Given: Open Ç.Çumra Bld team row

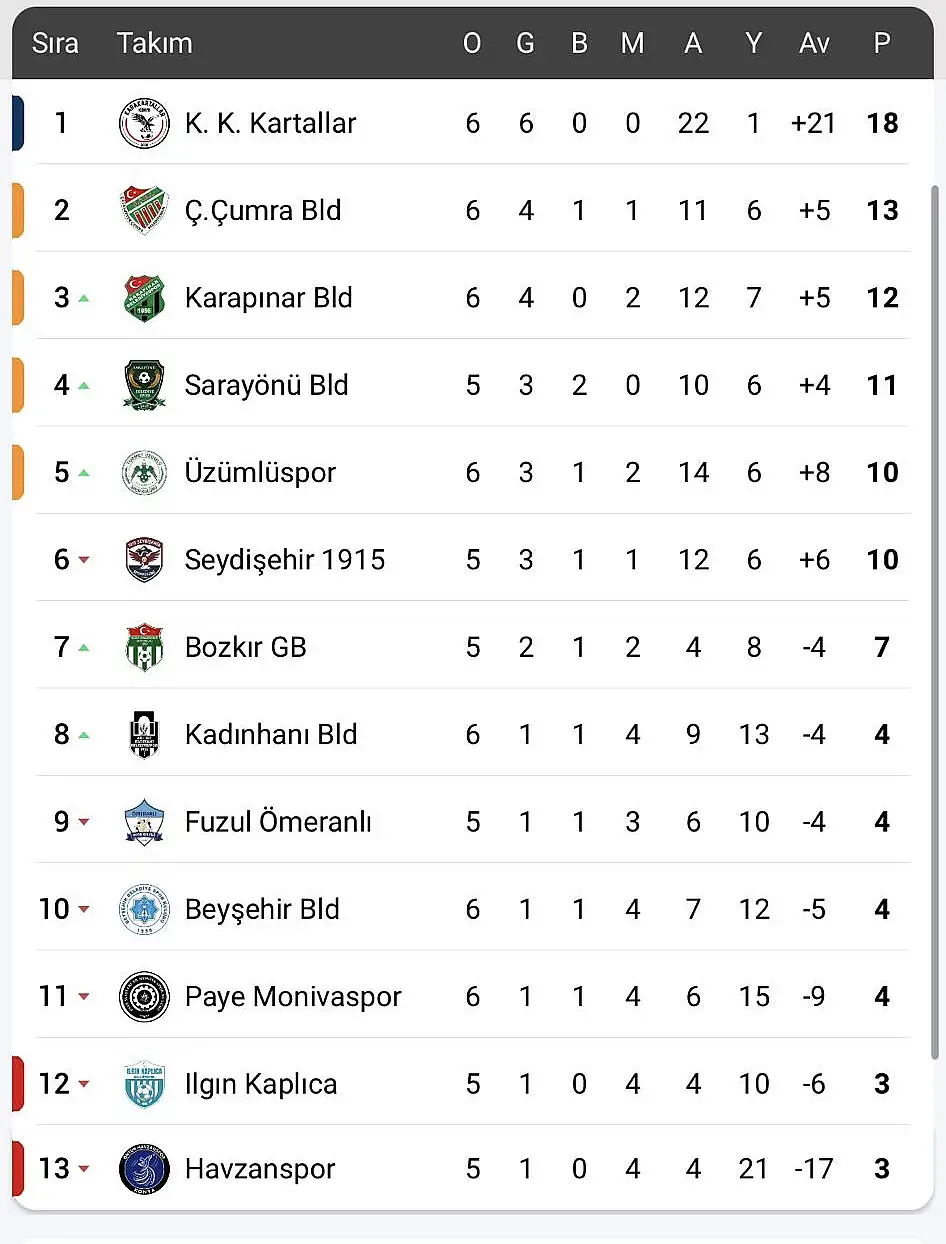Looking at the screenshot, I should click(263, 210).
